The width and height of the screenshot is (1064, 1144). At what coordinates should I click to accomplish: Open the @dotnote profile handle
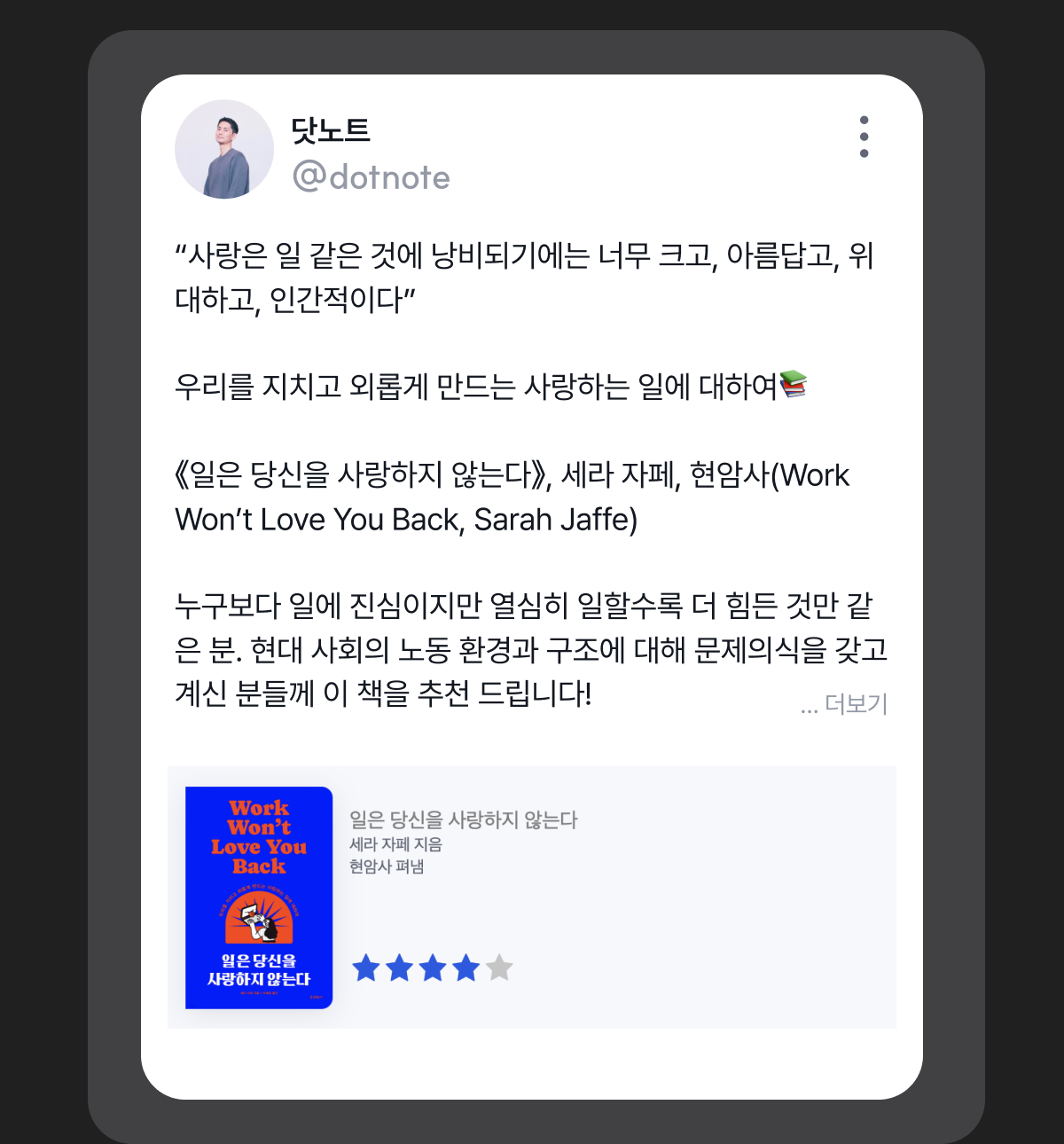coord(371,177)
